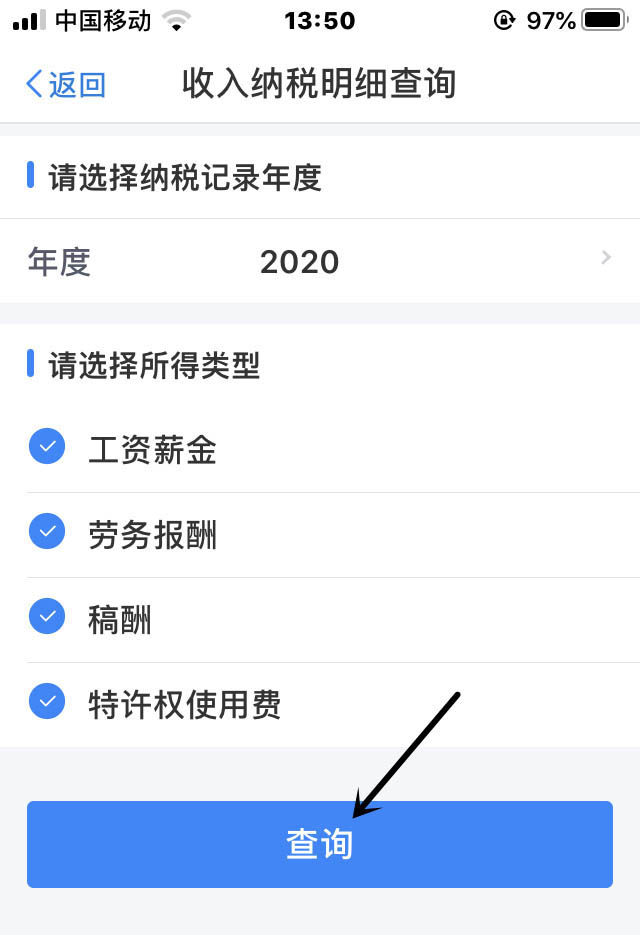Deselect the 稿酬 checkbox

[47, 616]
